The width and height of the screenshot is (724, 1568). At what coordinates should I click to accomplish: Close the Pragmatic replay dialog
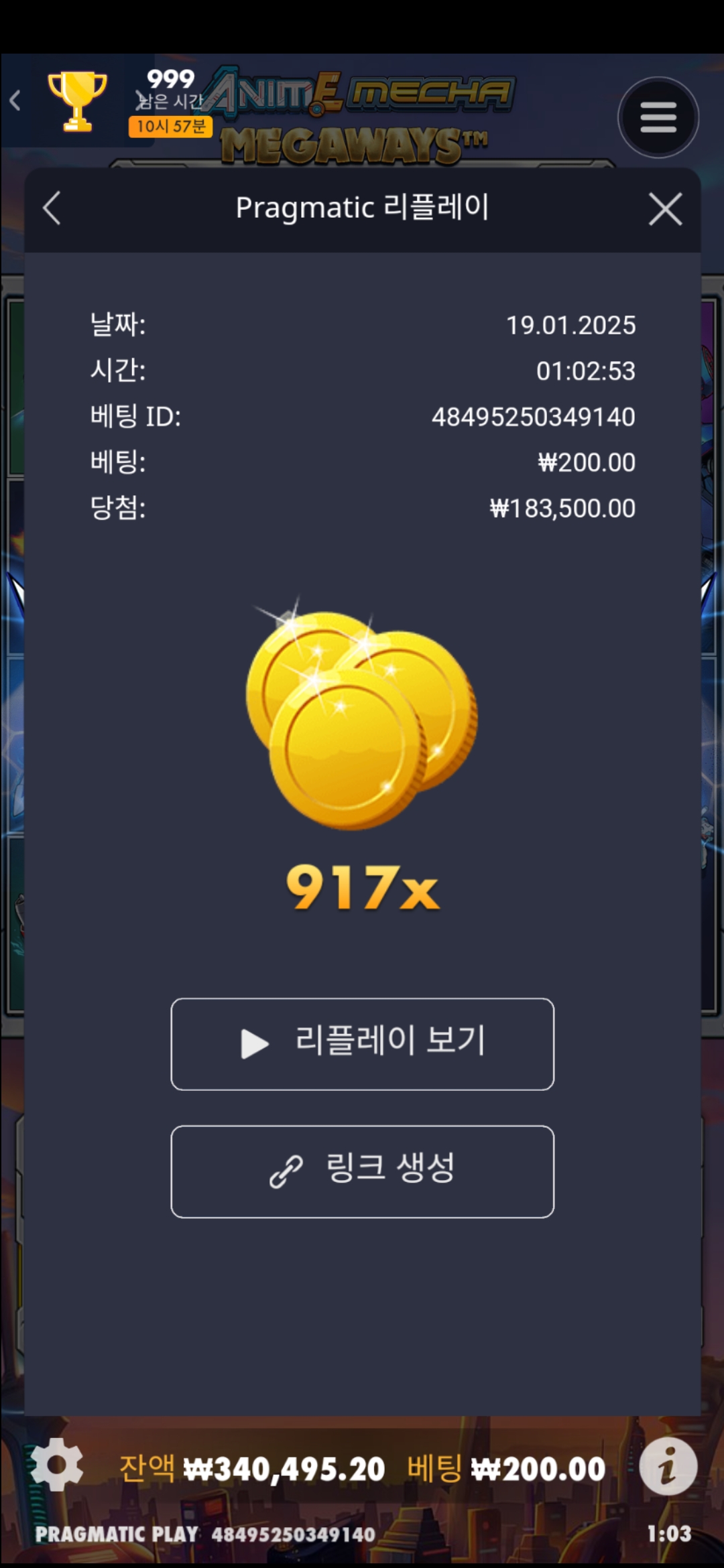click(x=665, y=209)
